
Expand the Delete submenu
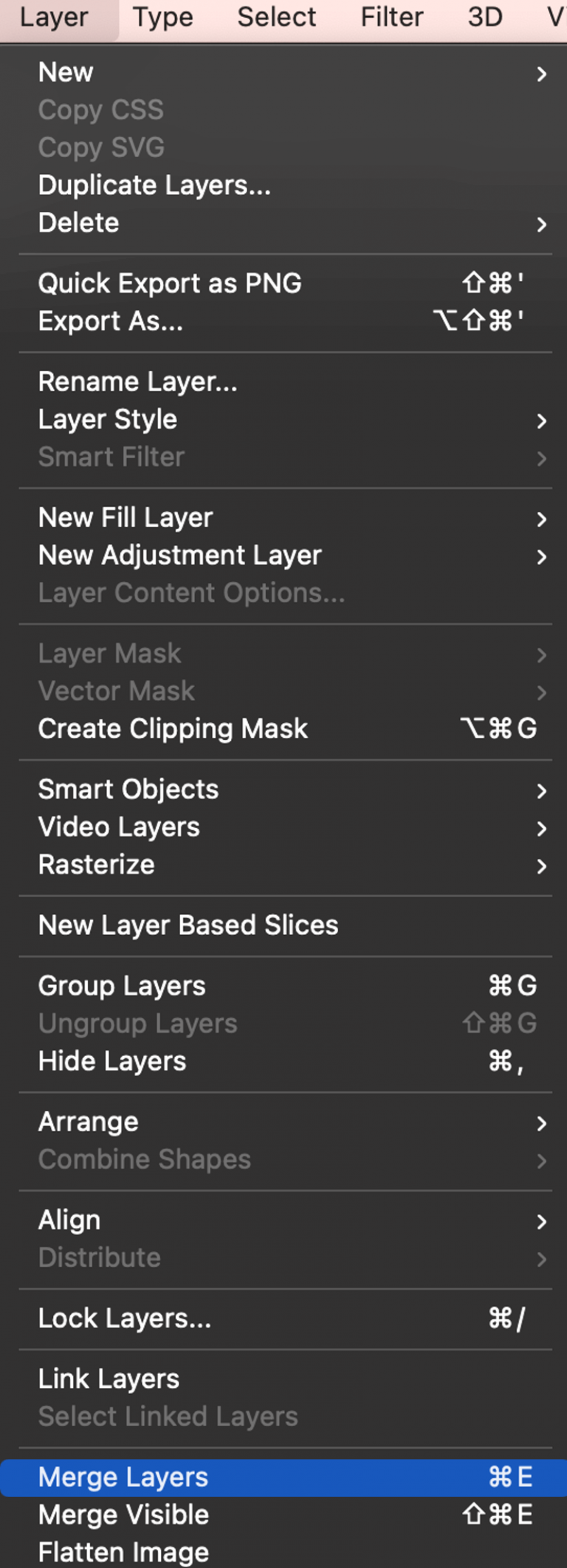(x=78, y=222)
